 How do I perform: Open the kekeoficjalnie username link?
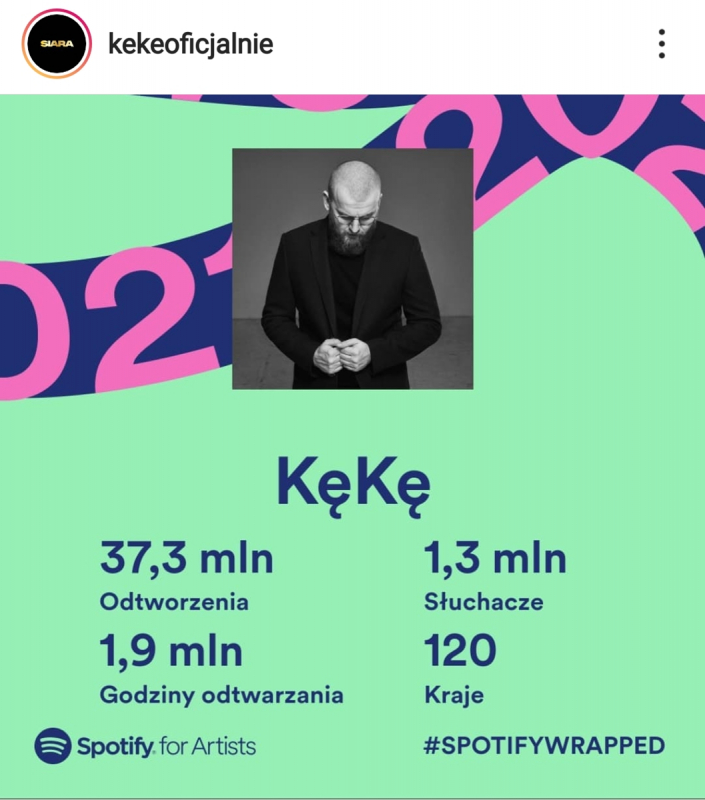click(190, 45)
